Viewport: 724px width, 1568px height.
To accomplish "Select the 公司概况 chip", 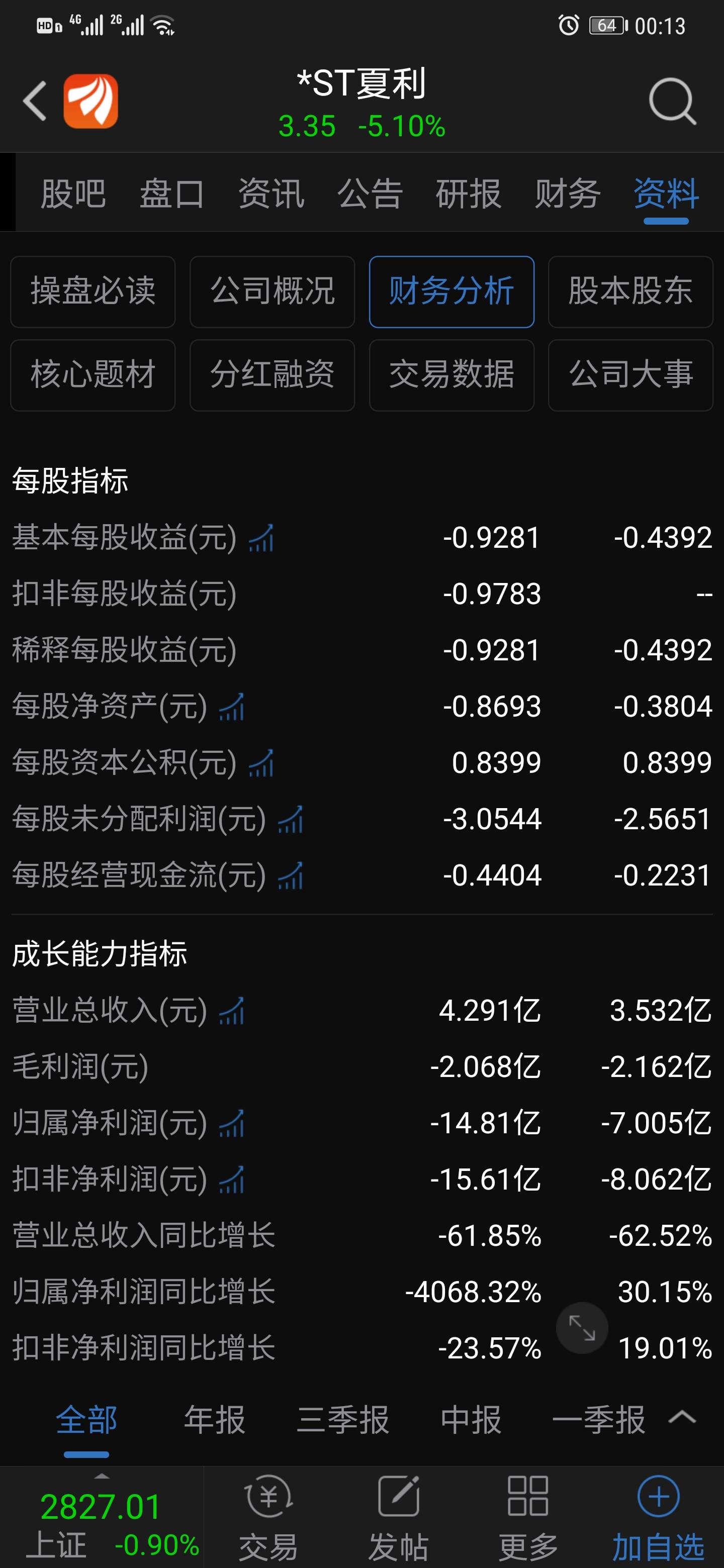I will [x=272, y=291].
